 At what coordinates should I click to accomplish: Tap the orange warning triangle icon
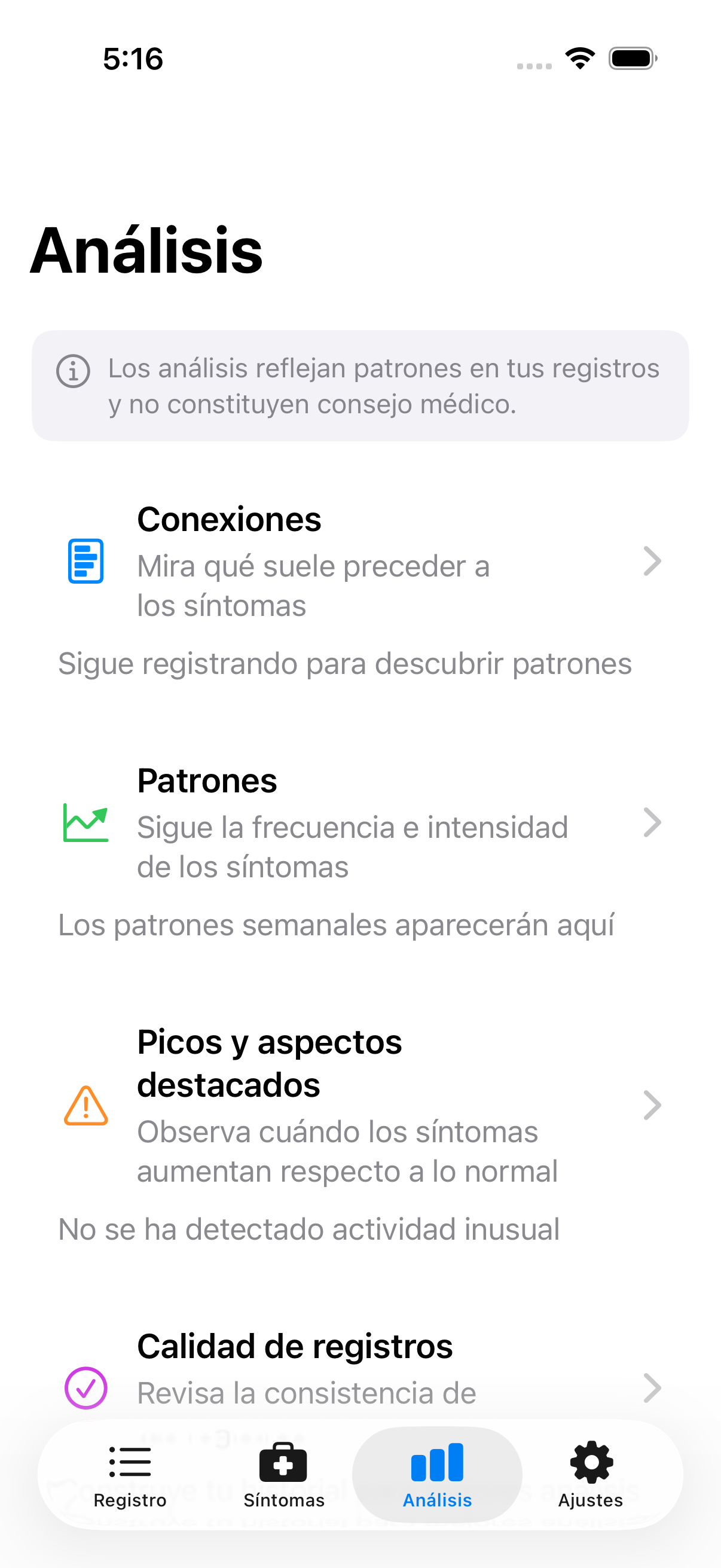click(85, 1106)
